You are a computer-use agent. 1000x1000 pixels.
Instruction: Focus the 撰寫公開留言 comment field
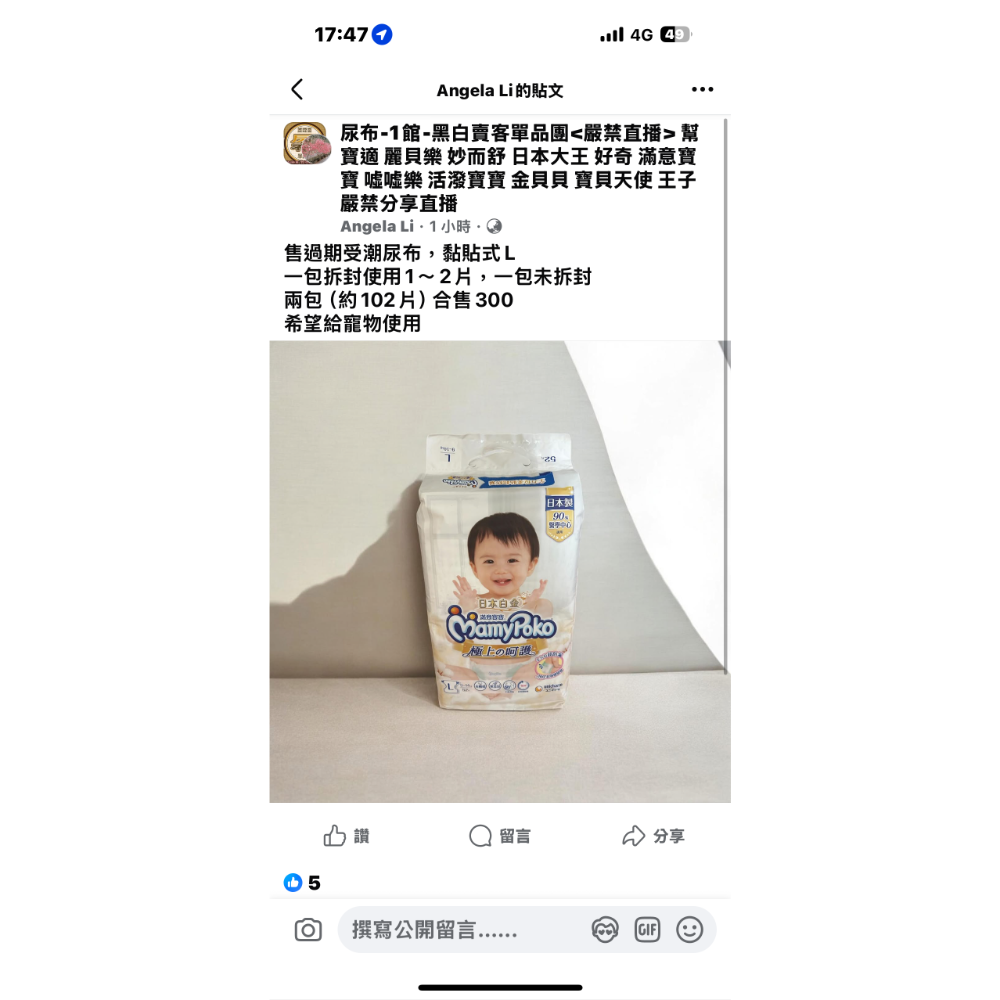(x=462, y=930)
